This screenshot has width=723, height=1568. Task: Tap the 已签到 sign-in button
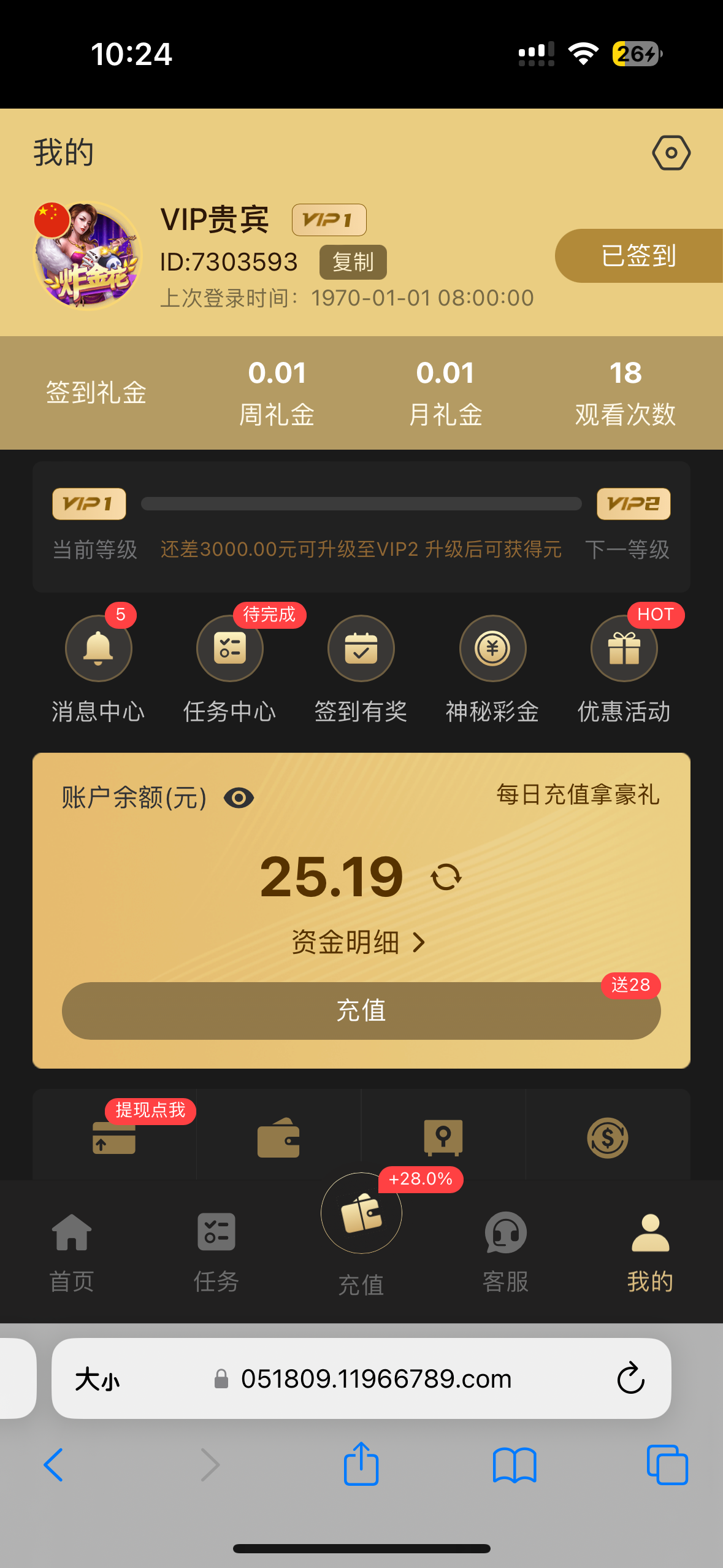coord(638,256)
